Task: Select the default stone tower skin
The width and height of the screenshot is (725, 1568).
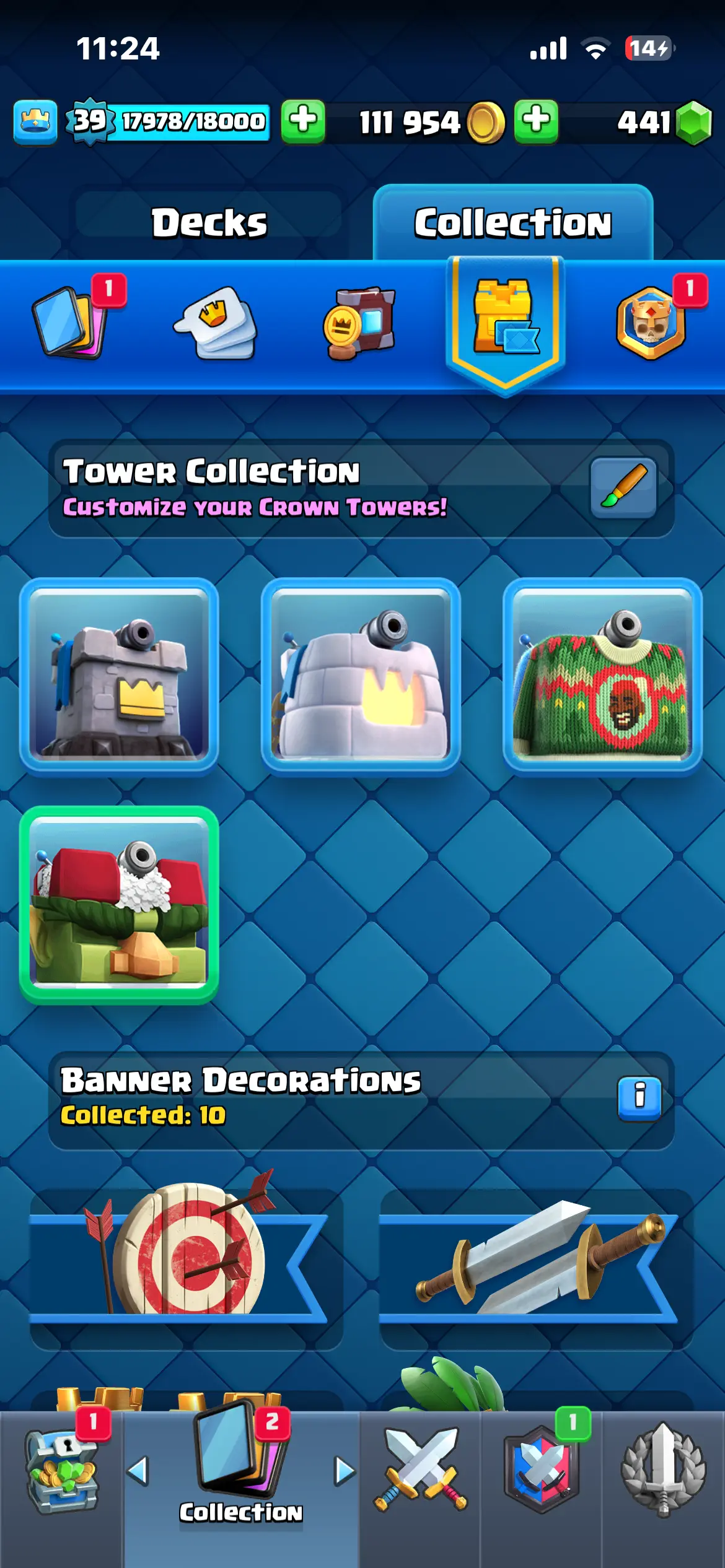Action: (119, 675)
